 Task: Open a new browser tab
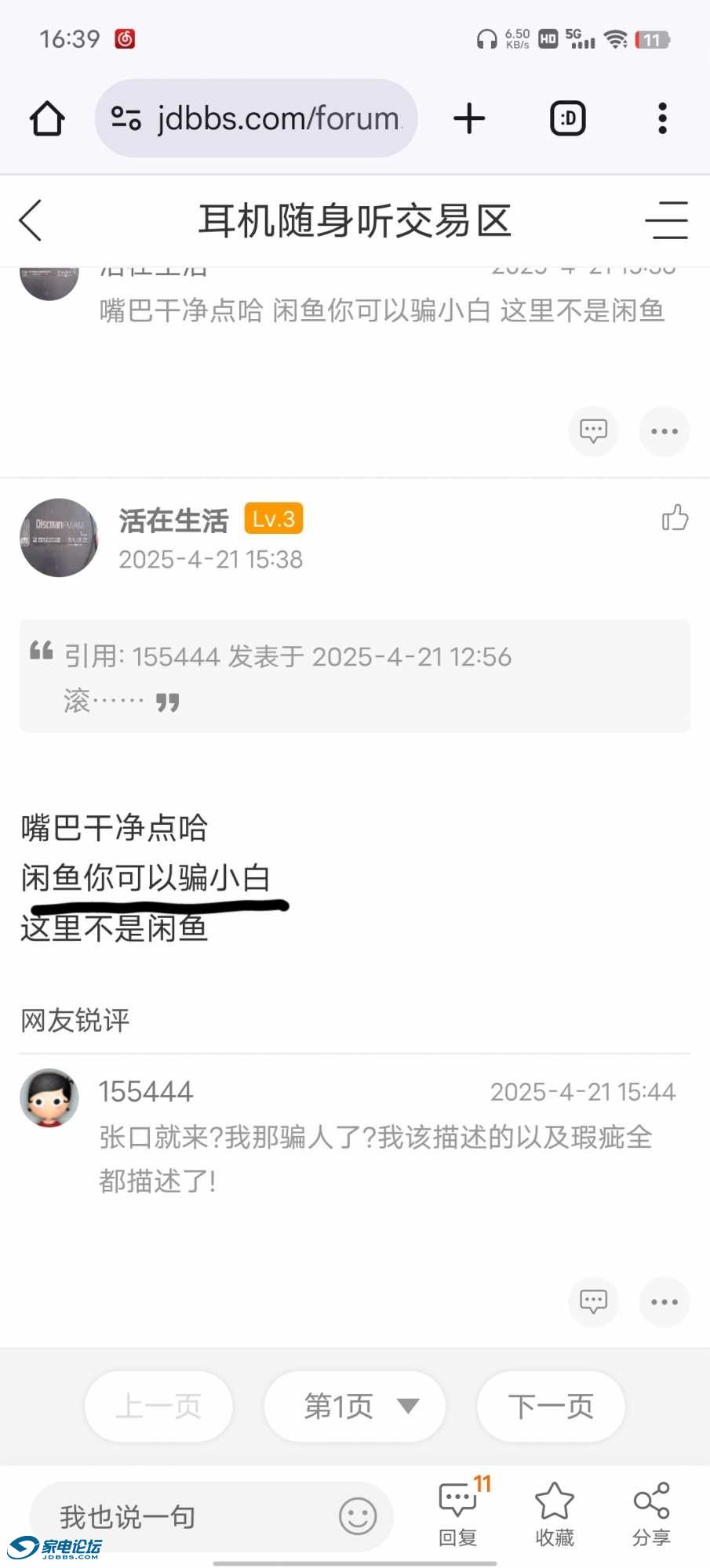pyautogui.click(x=469, y=118)
